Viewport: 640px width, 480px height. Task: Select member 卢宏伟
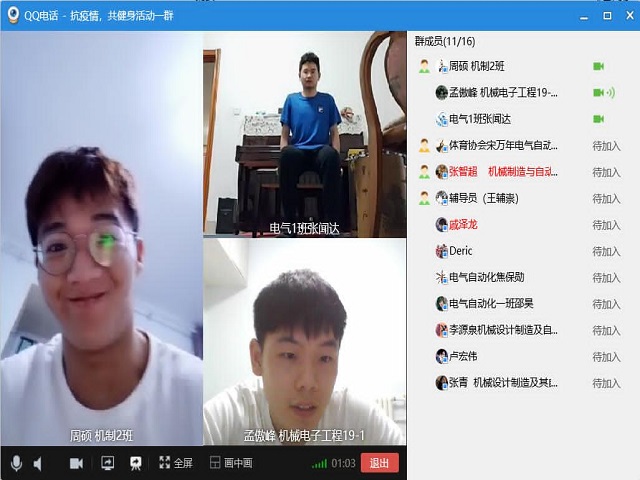(463, 356)
